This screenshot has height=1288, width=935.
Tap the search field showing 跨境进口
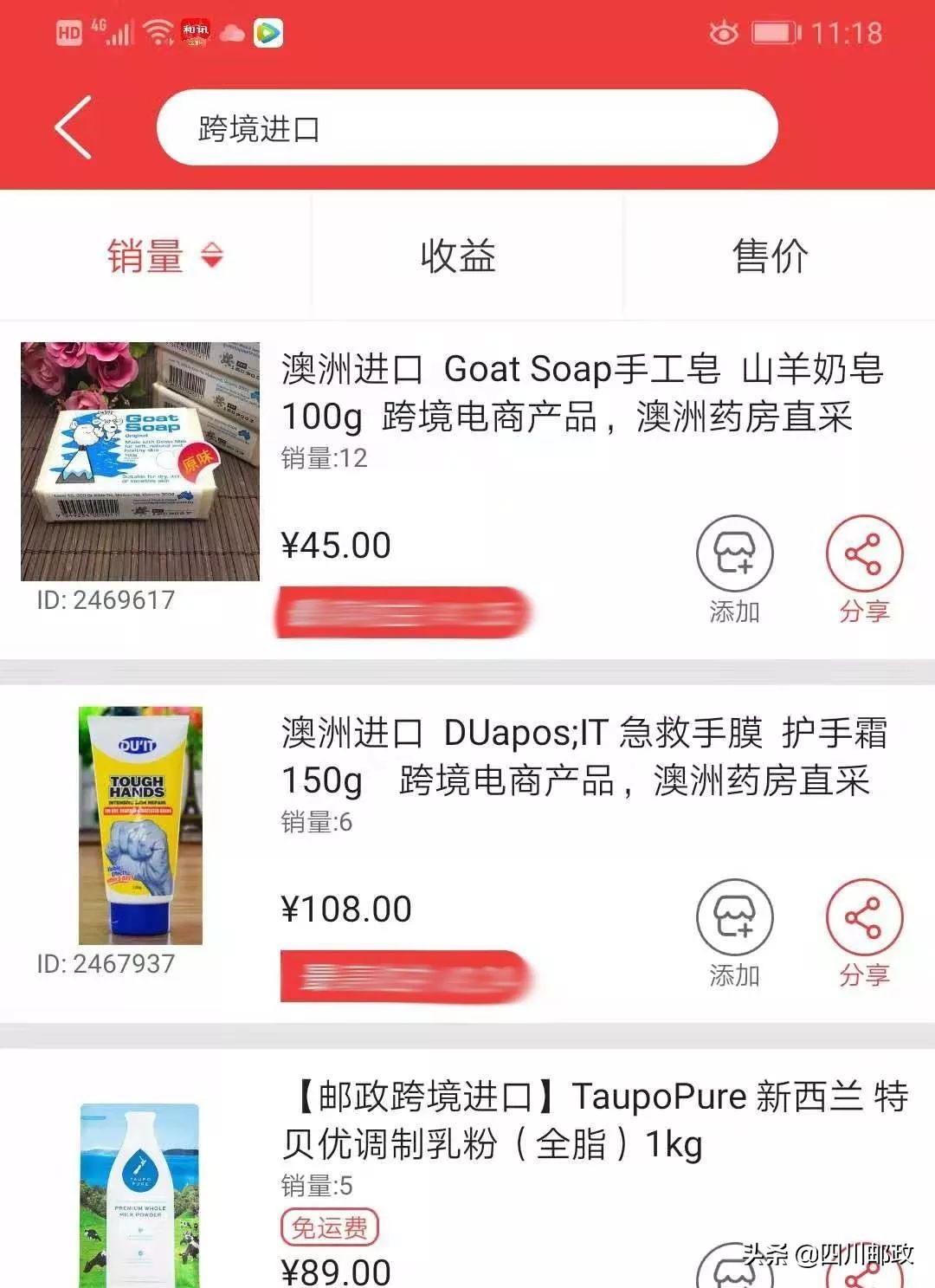click(467, 126)
